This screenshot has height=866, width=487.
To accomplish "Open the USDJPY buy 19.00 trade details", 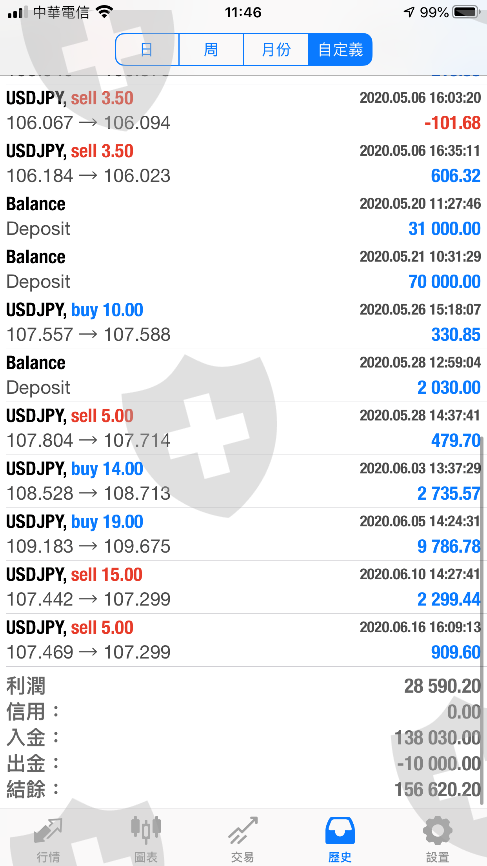I will click(x=244, y=534).
